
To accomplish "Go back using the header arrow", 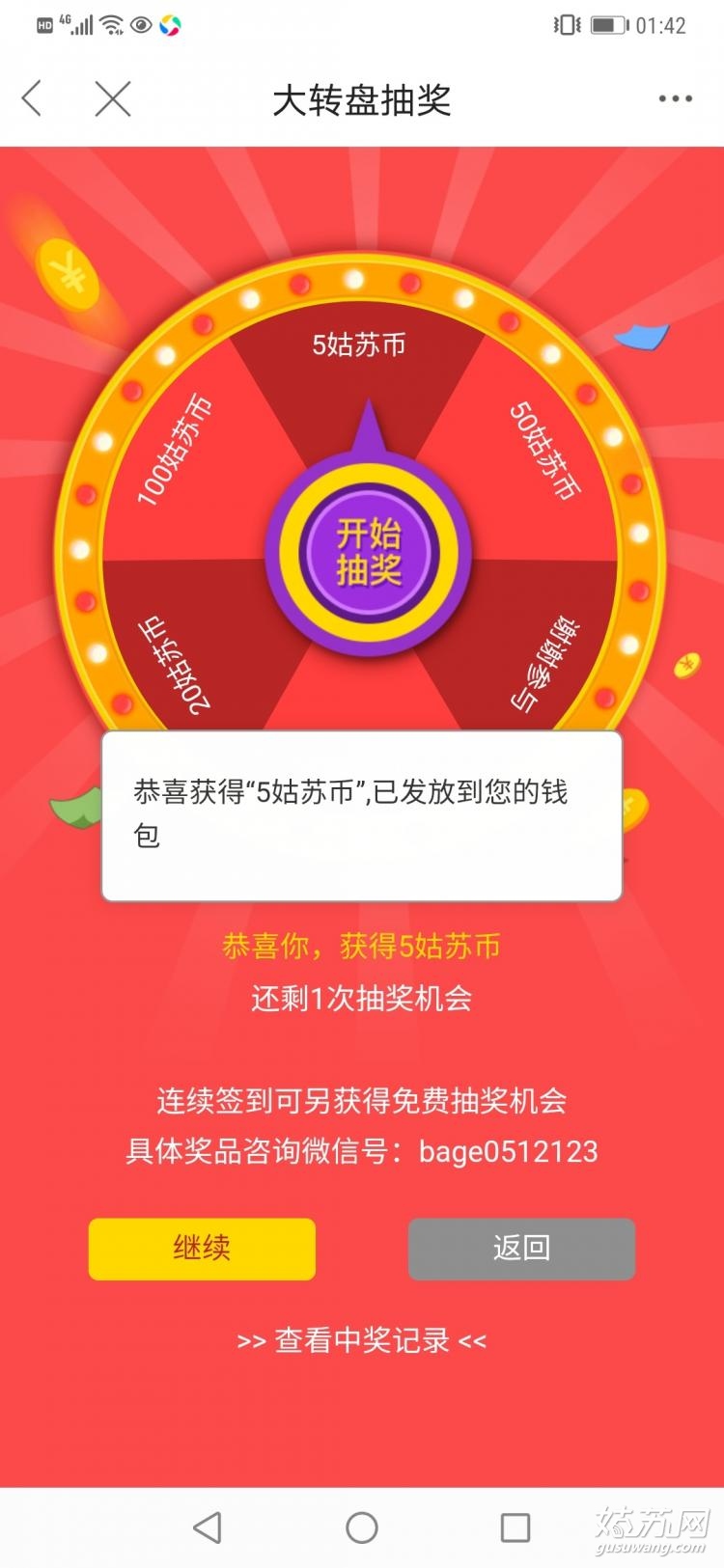I will click(x=33, y=98).
